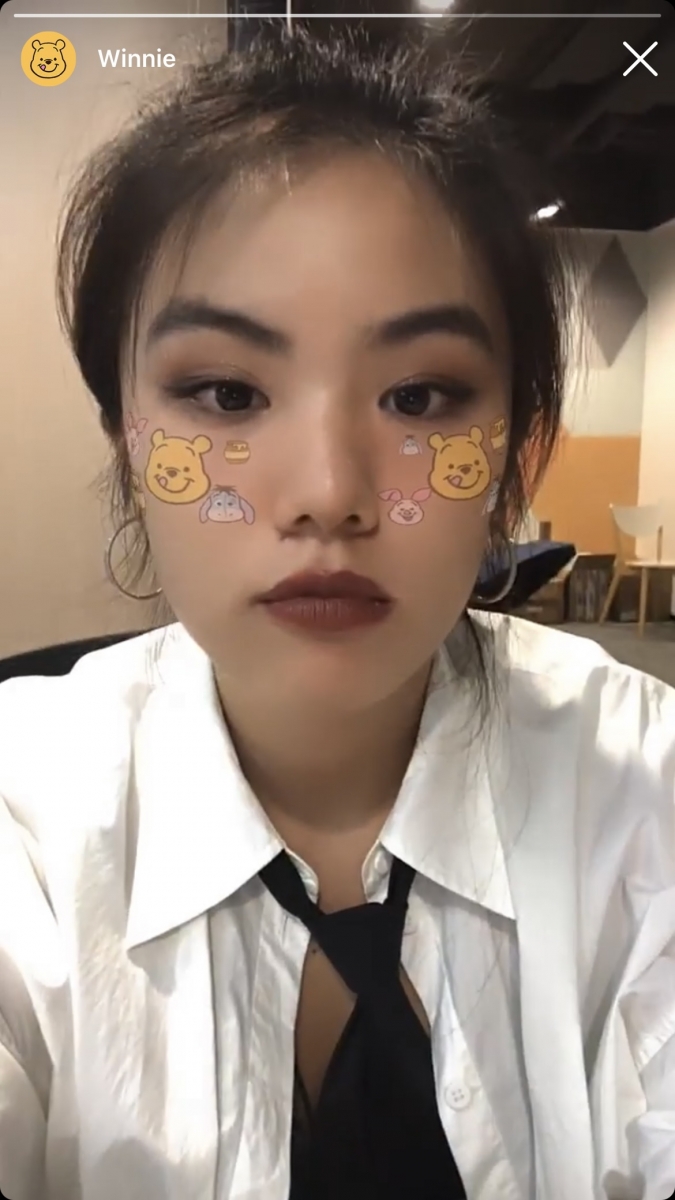Tap the Winnie name label
The height and width of the screenshot is (1200, 675).
pyautogui.click(x=136, y=59)
